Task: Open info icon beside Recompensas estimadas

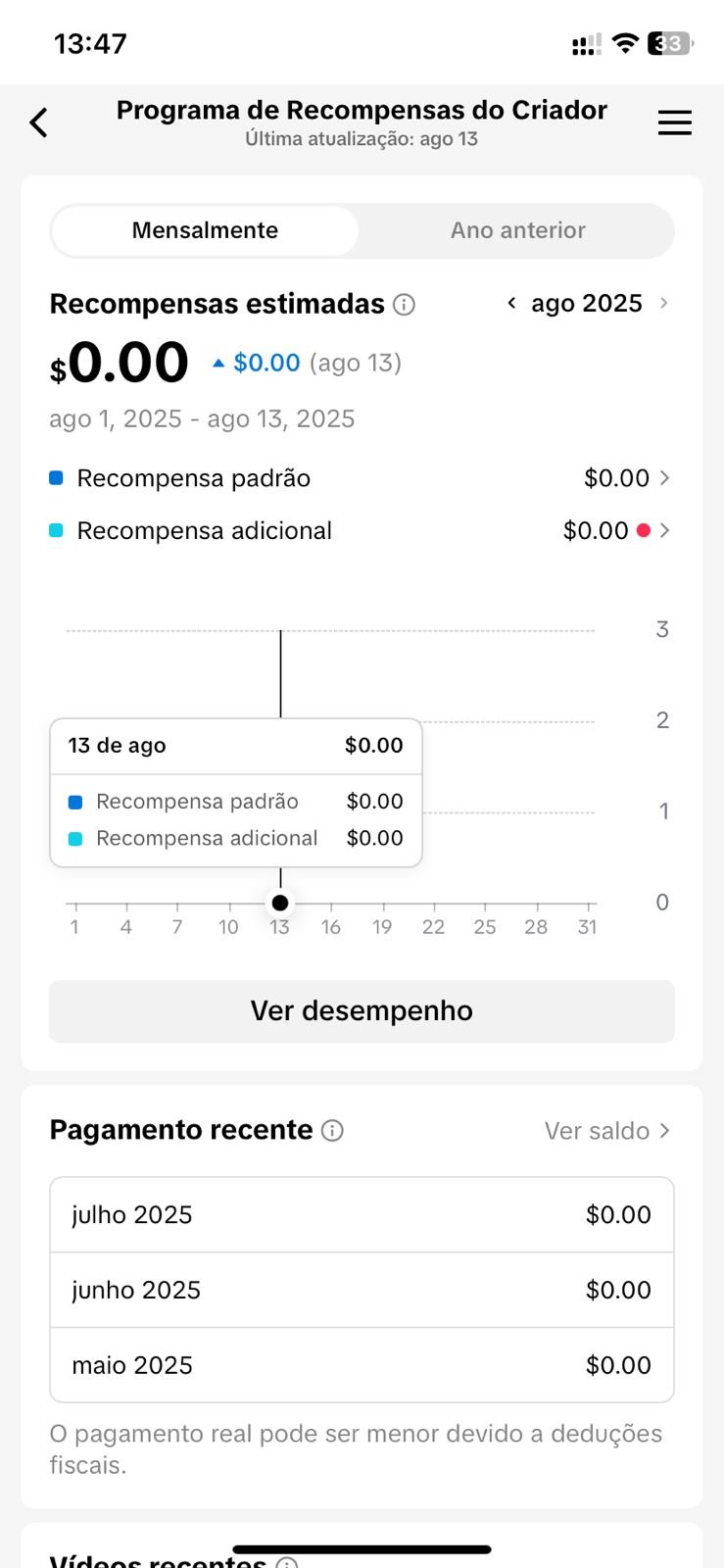Action: 404,305
